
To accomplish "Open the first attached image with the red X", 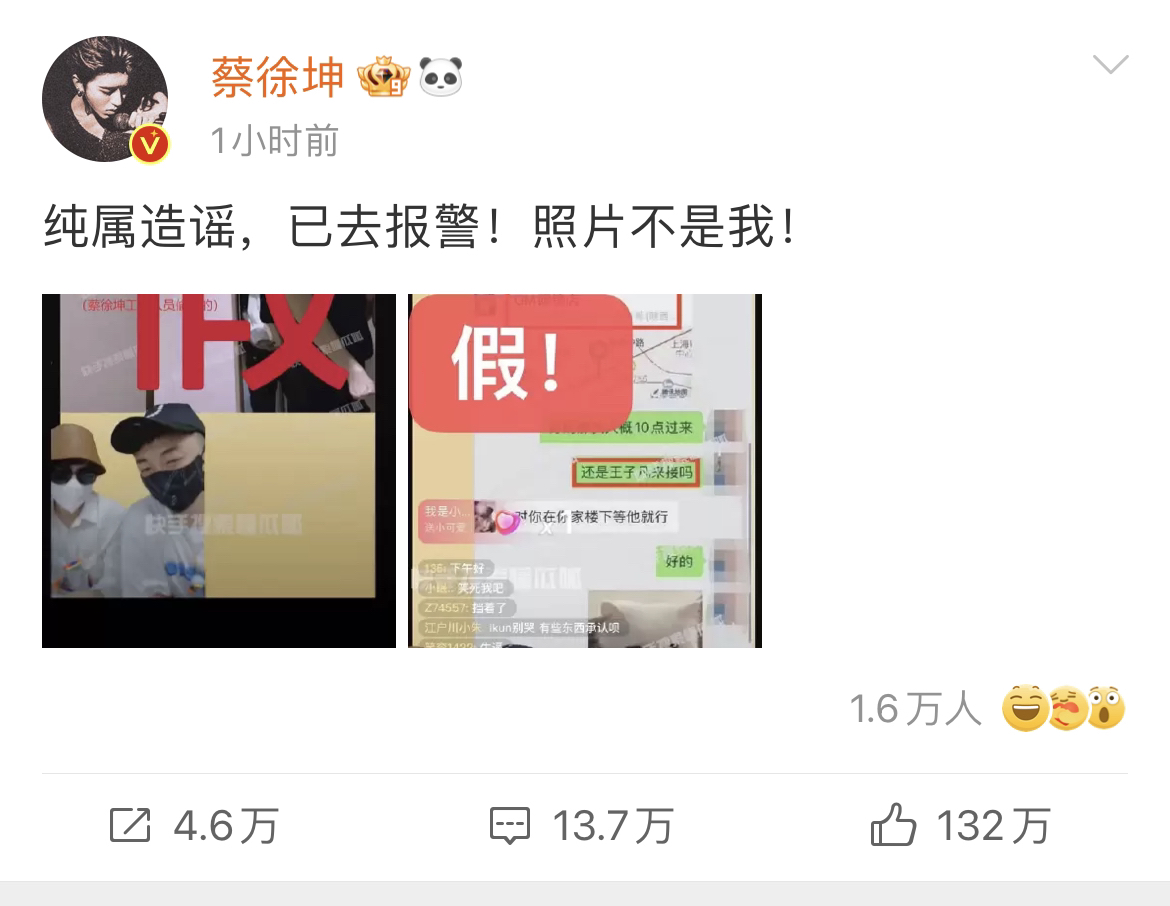I will [219, 471].
